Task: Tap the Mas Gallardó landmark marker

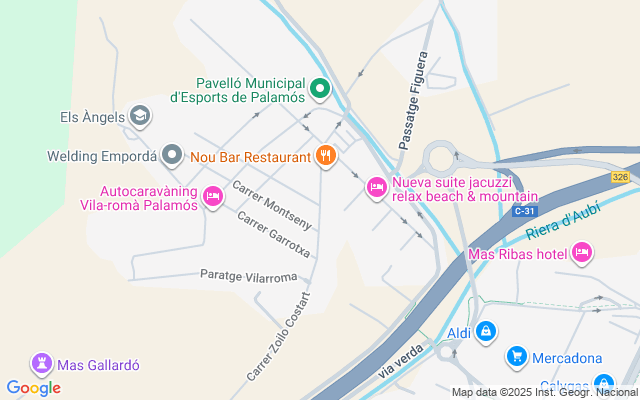Action: click(42, 363)
